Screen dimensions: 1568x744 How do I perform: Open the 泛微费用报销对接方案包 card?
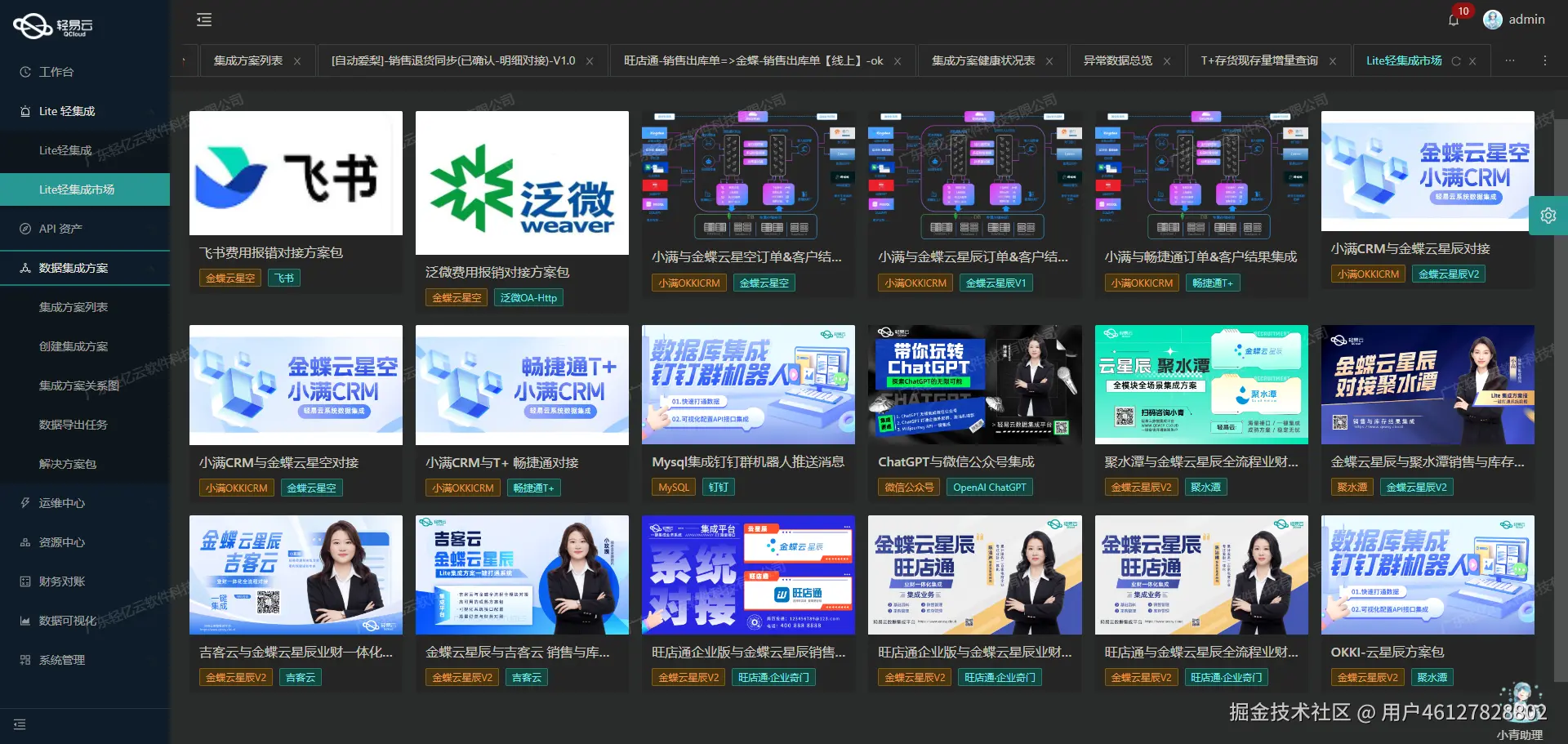click(522, 212)
